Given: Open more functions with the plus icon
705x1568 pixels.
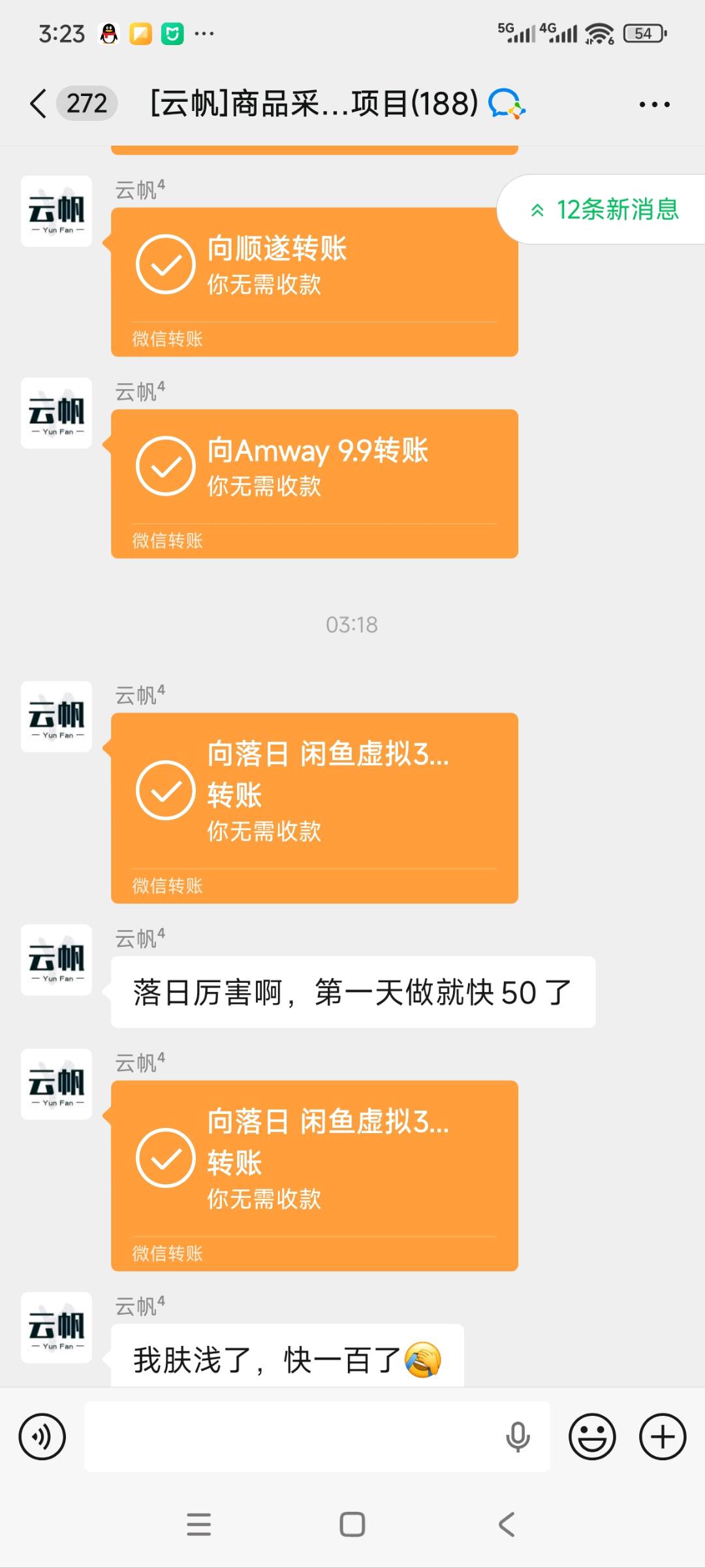Looking at the screenshot, I should 663,1435.
